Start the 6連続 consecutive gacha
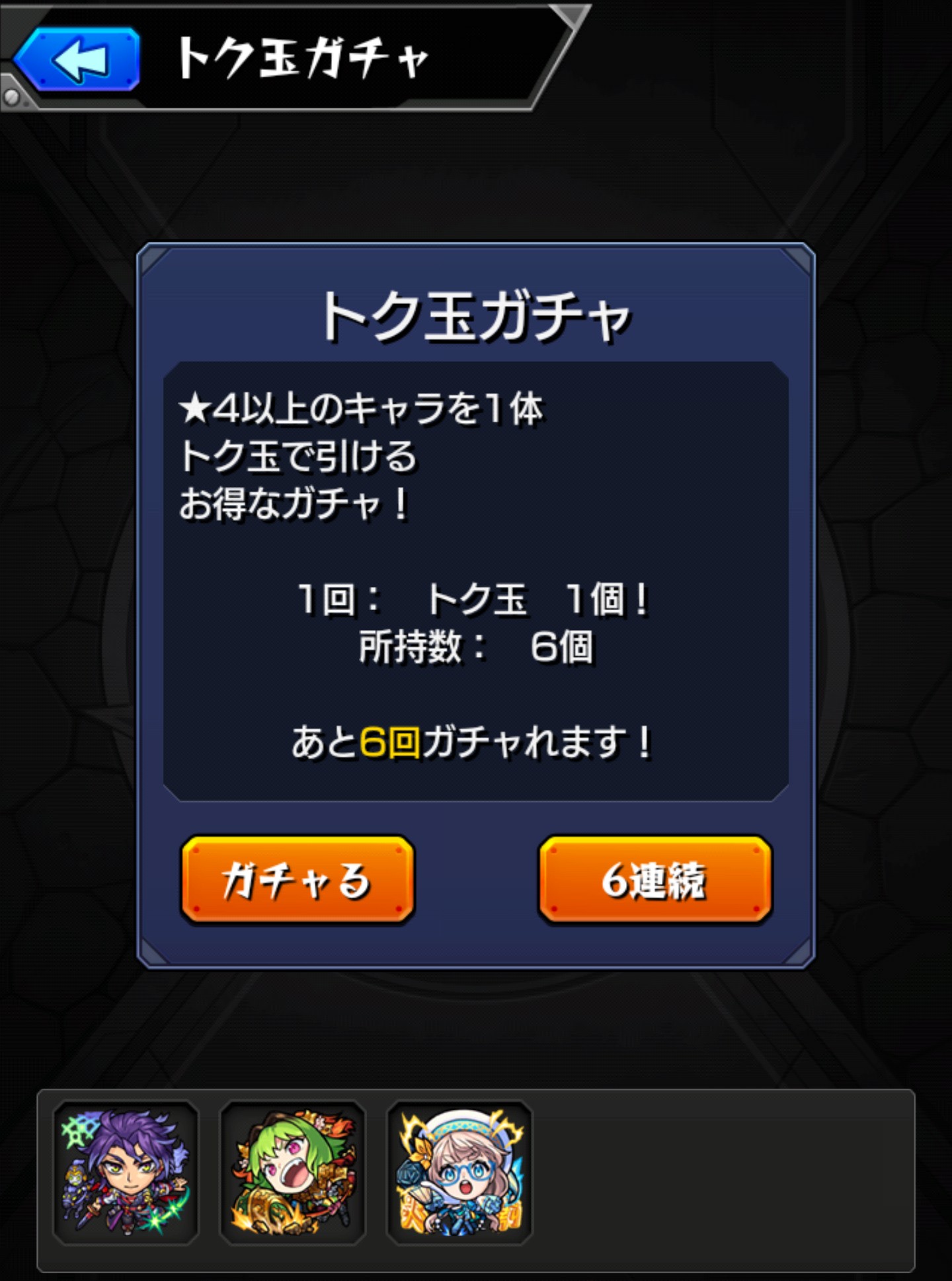This screenshot has height=1281, width=952. click(655, 880)
